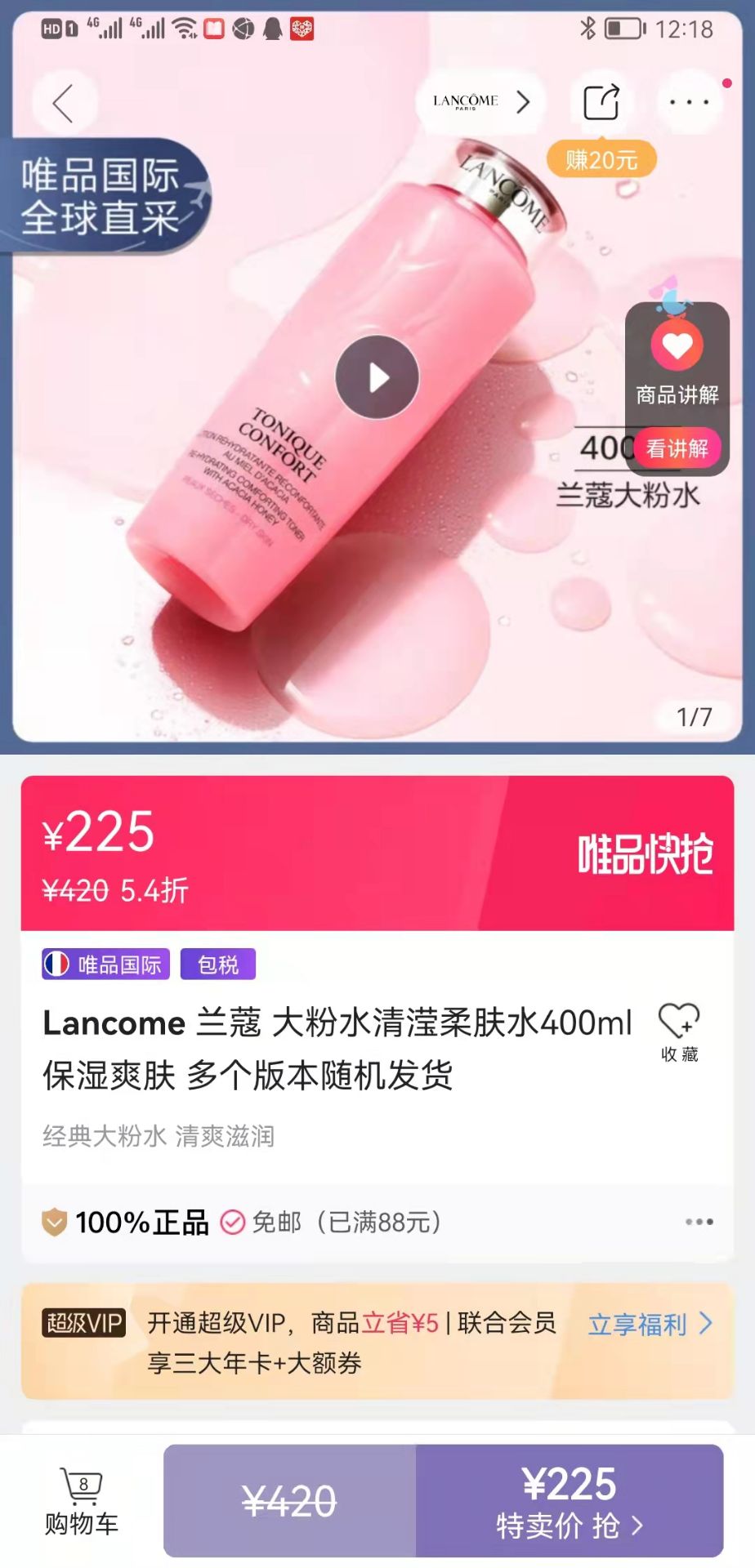Screen dimensions: 755x1568
Task: Open 立享福利 for Super VIP
Action: coord(650,1324)
